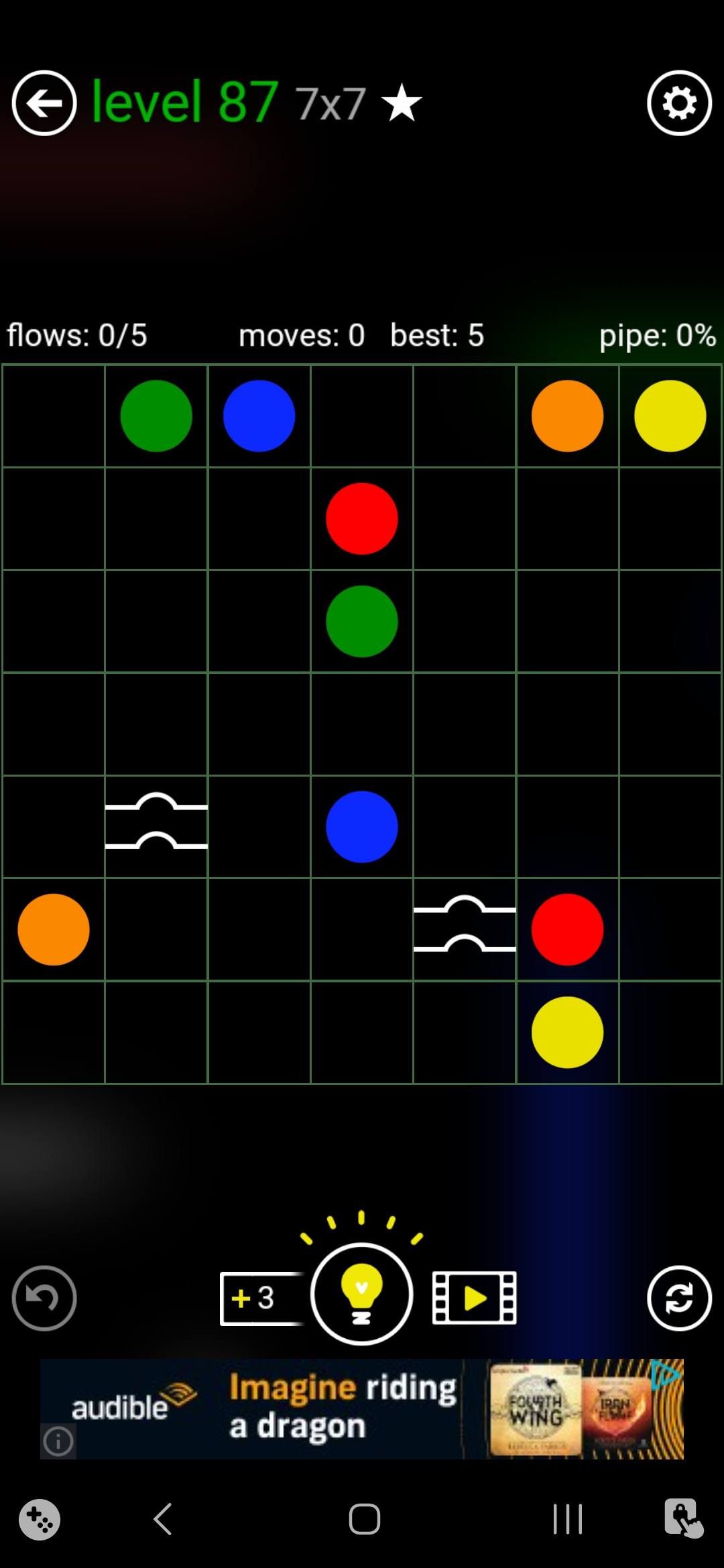This screenshot has height=1568, width=724.
Task: Open ad info icon on banner
Action: tap(58, 1441)
